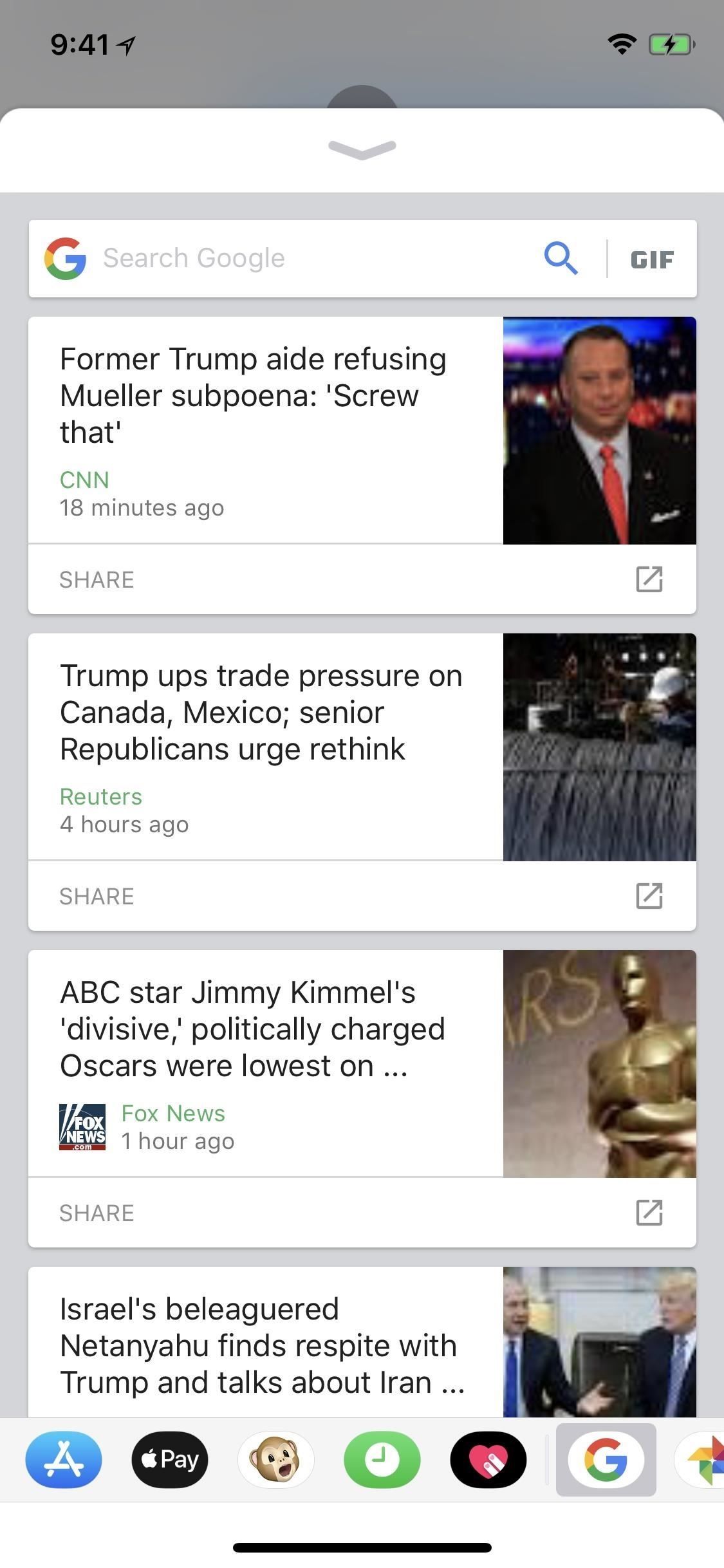The image size is (724, 1568).
Task: Share the CNN Trump aide story
Action: pos(97,579)
